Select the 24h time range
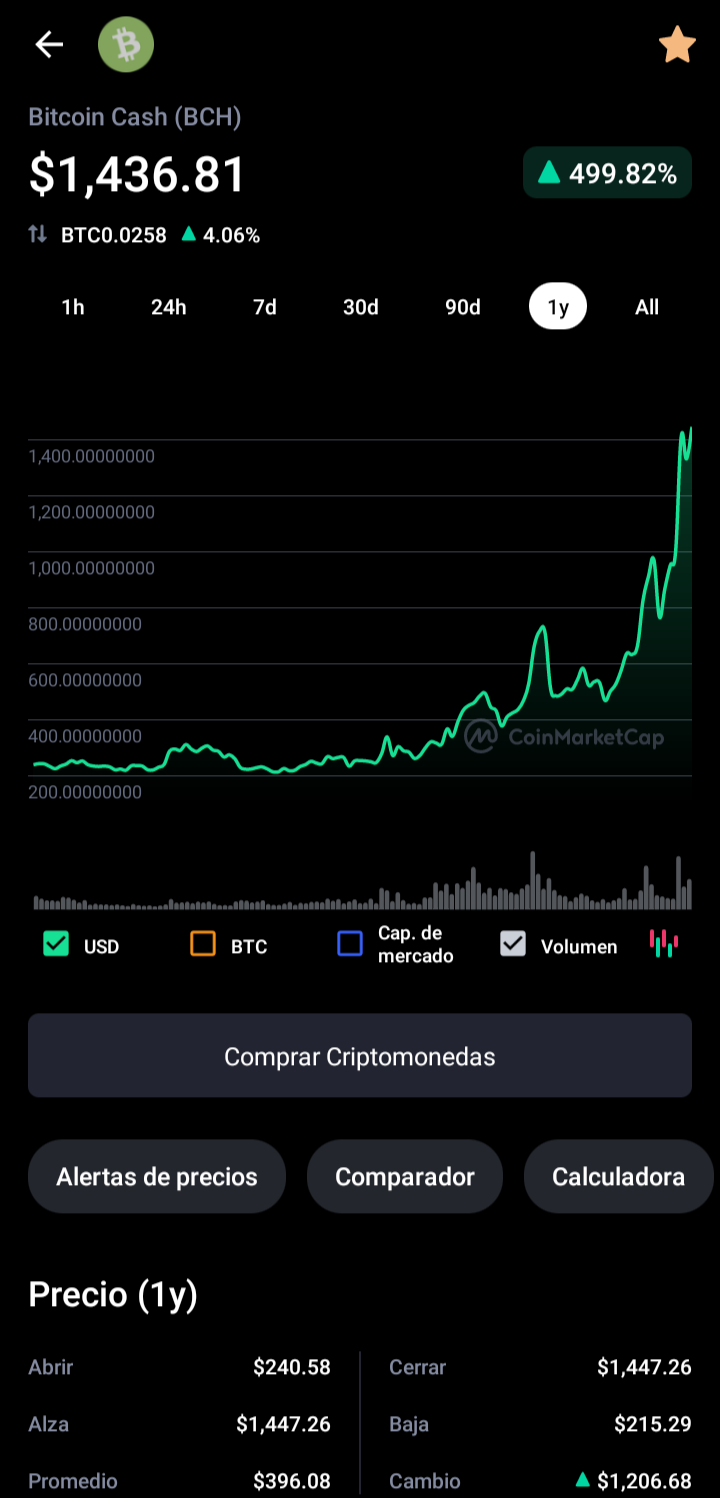This screenshot has width=720, height=1498. [169, 307]
